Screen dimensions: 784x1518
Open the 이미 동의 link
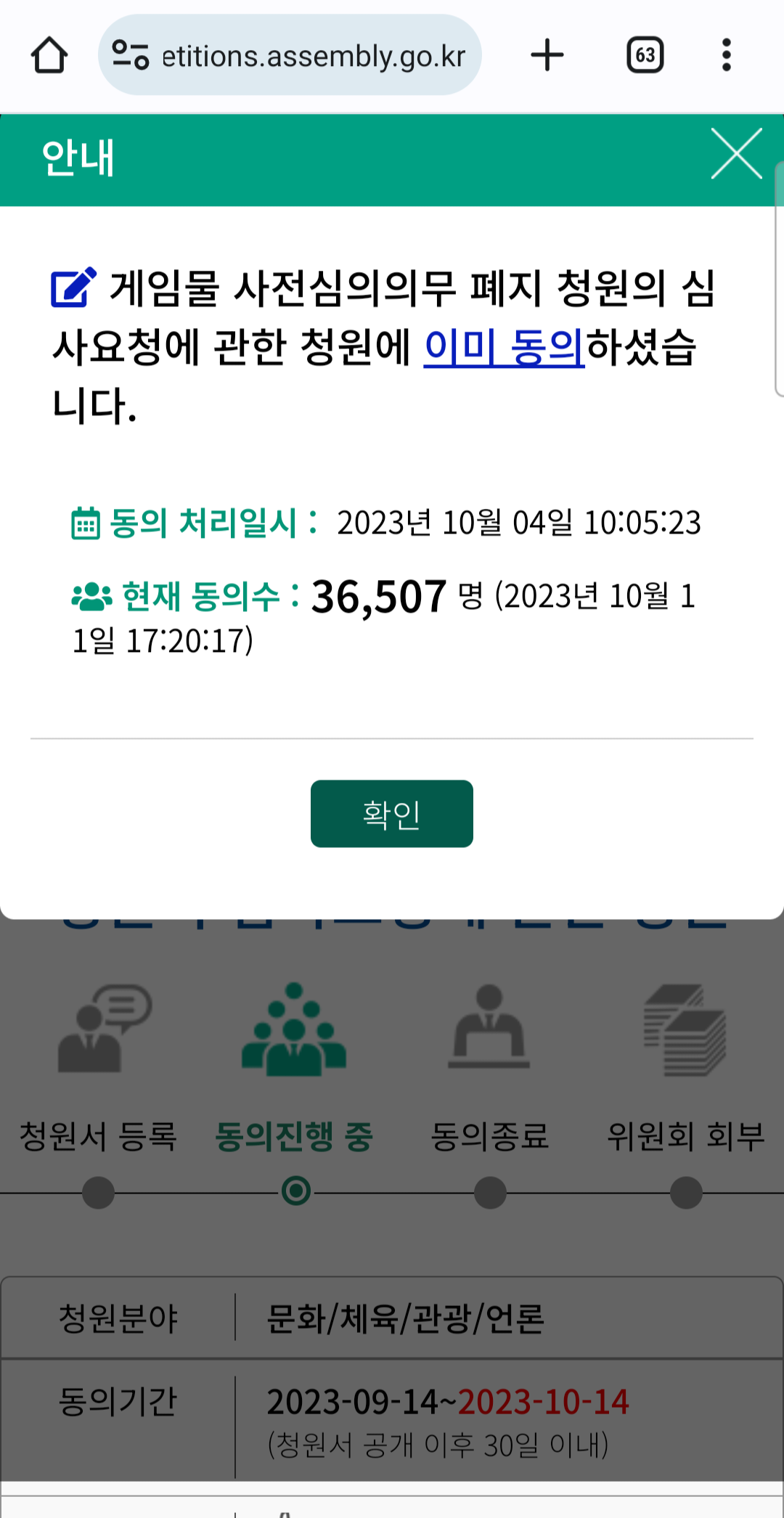[504, 347]
